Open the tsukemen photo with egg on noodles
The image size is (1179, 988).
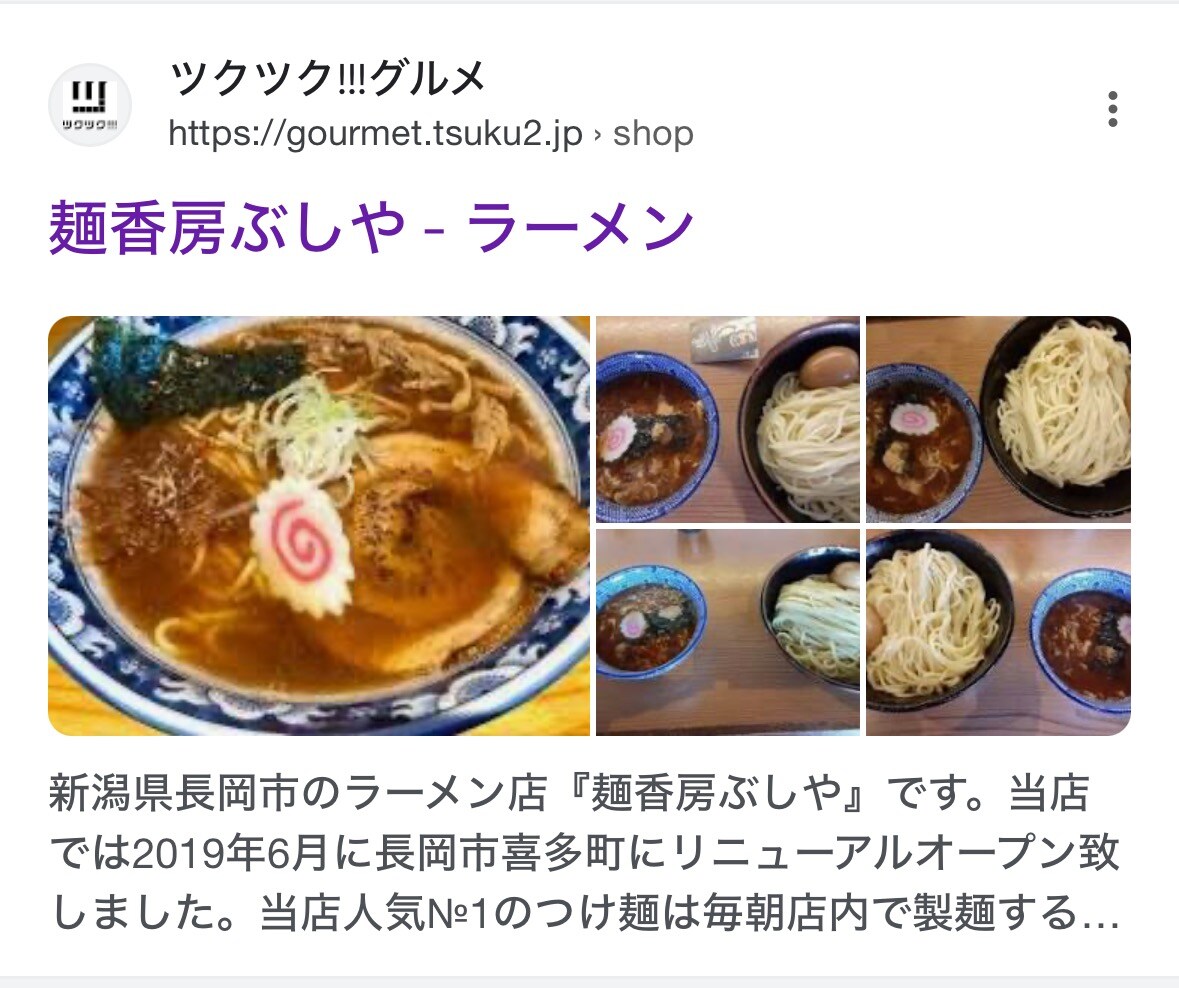[727, 419]
